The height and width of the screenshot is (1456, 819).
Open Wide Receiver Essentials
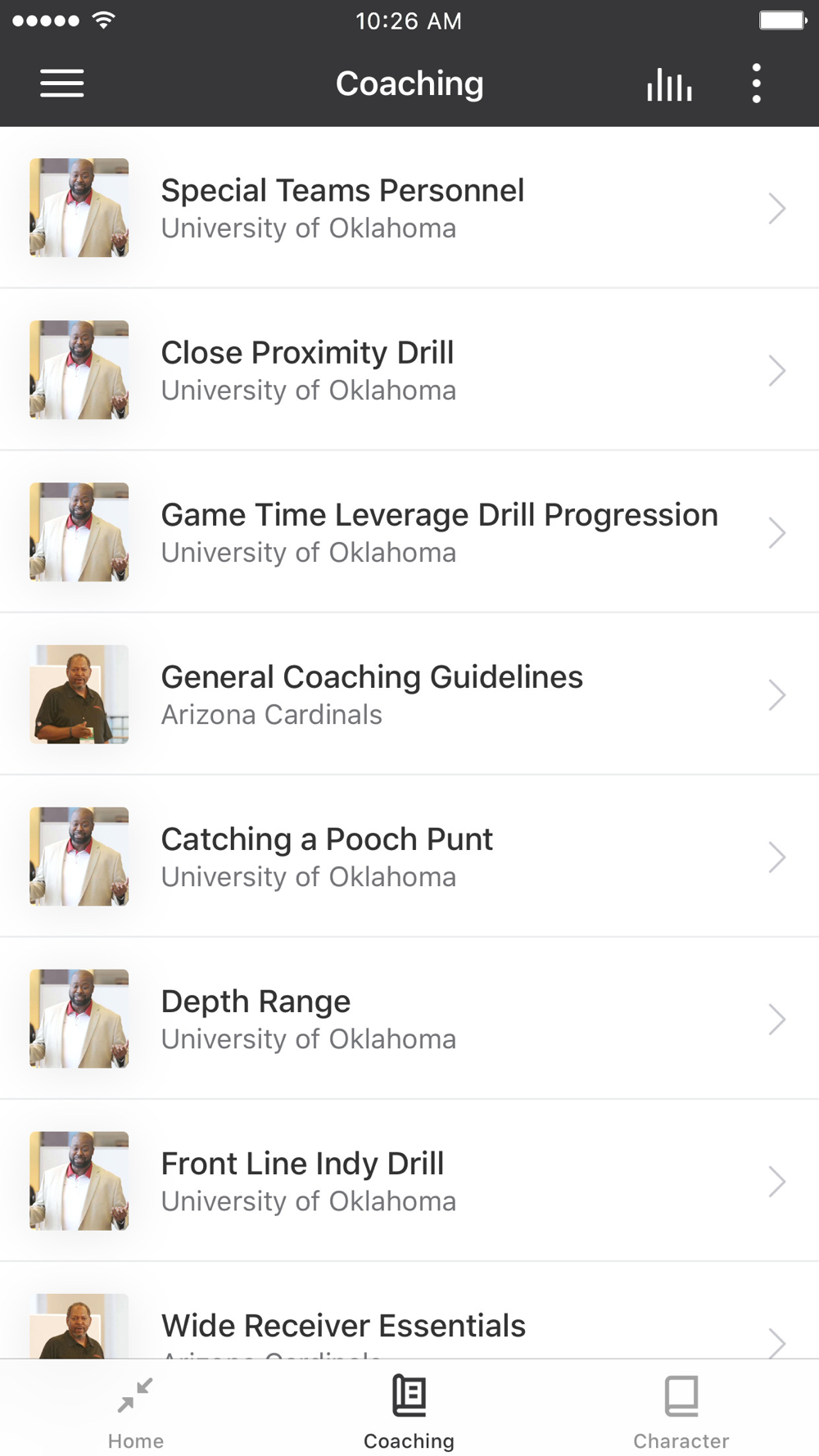pyautogui.click(x=409, y=1325)
